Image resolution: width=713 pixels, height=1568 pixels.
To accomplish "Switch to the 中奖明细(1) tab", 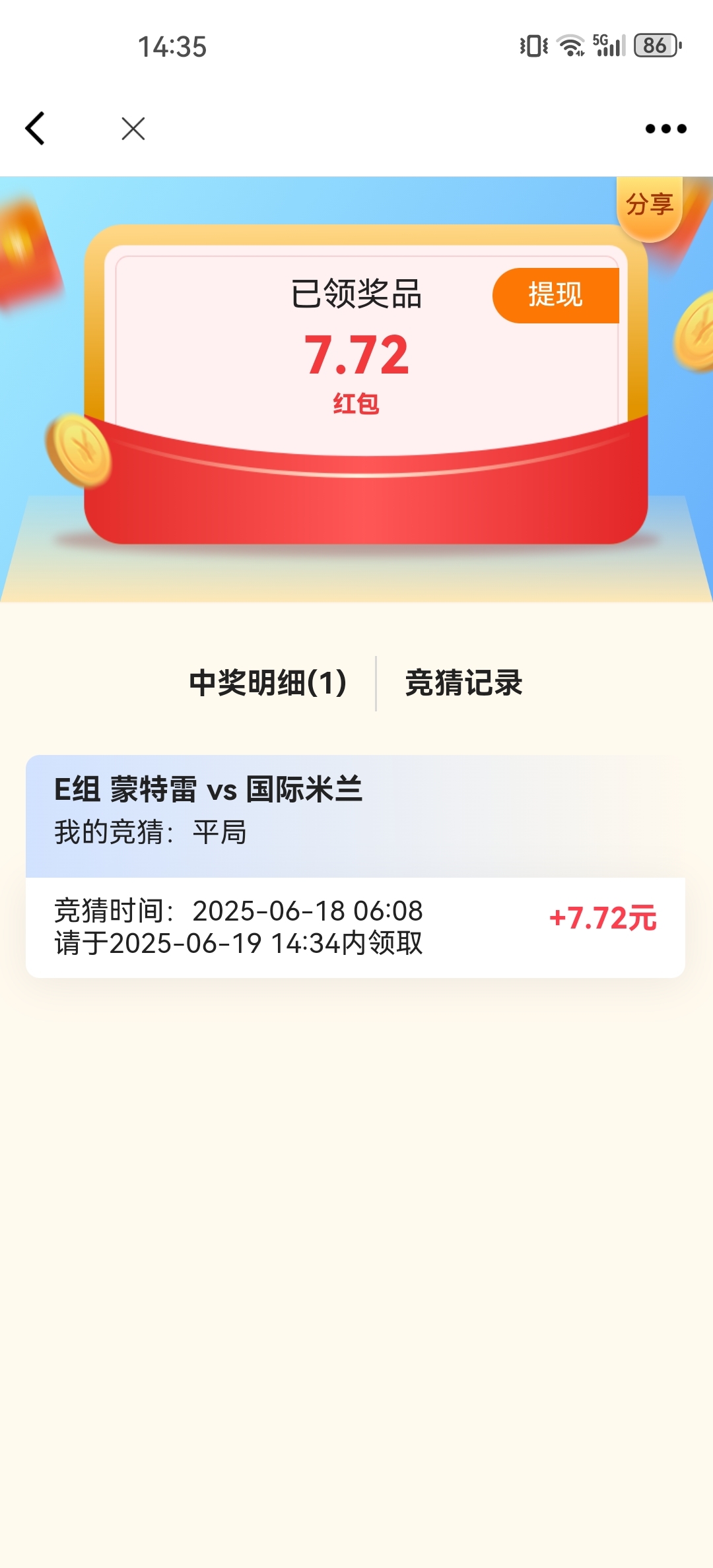I will (x=268, y=683).
